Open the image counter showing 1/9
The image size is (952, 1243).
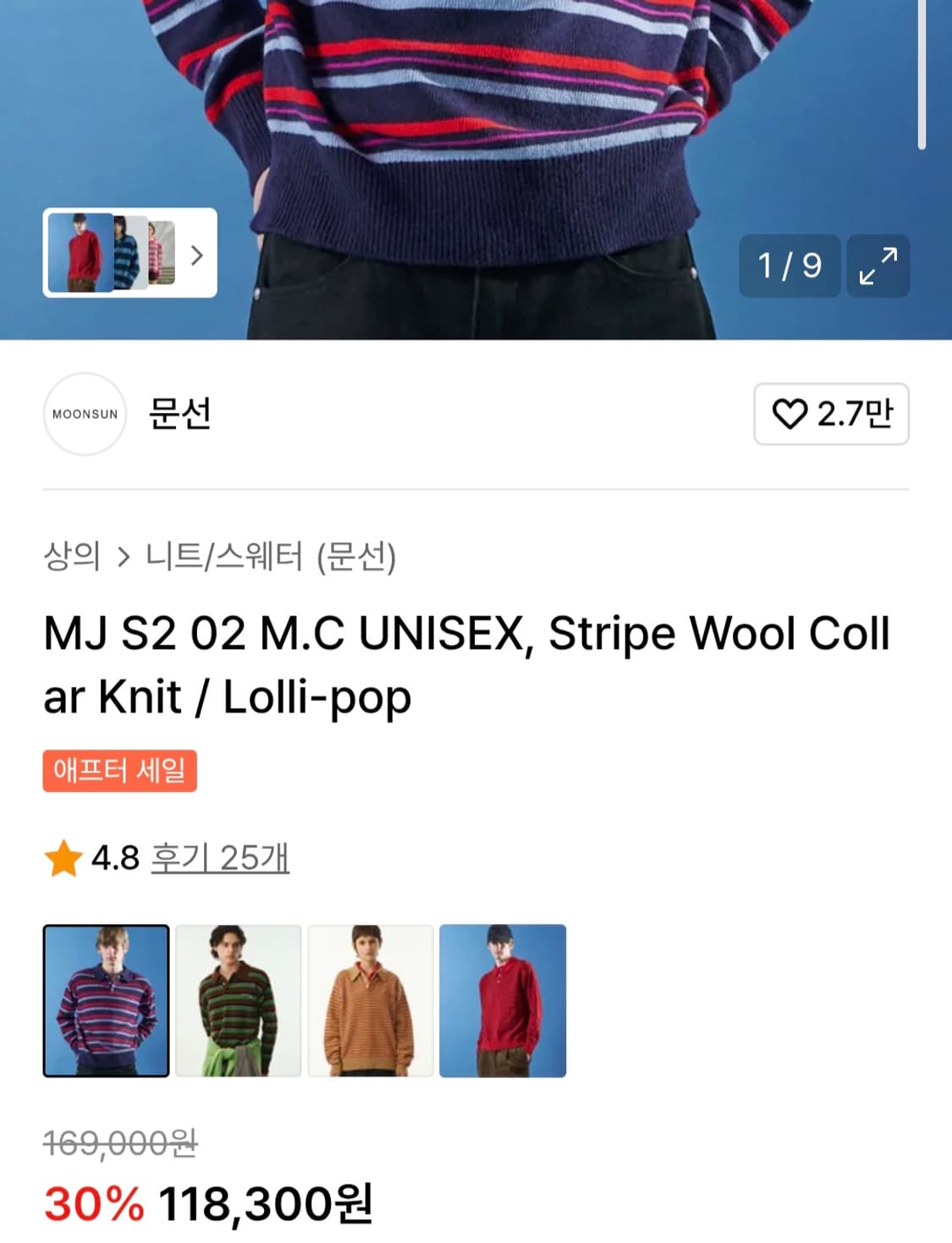[x=790, y=267]
